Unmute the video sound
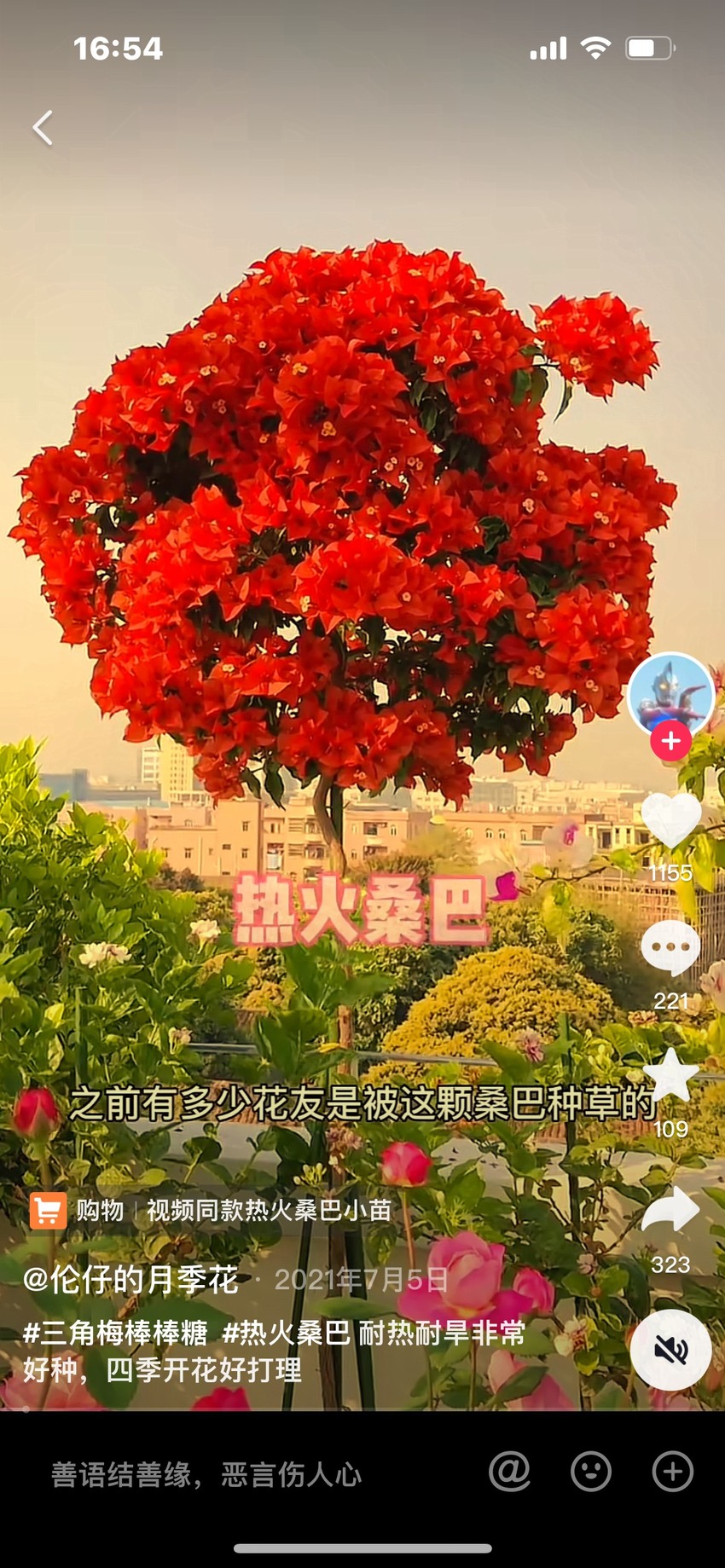Image resolution: width=725 pixels, height=1568 pixels. pos(671,1350)
